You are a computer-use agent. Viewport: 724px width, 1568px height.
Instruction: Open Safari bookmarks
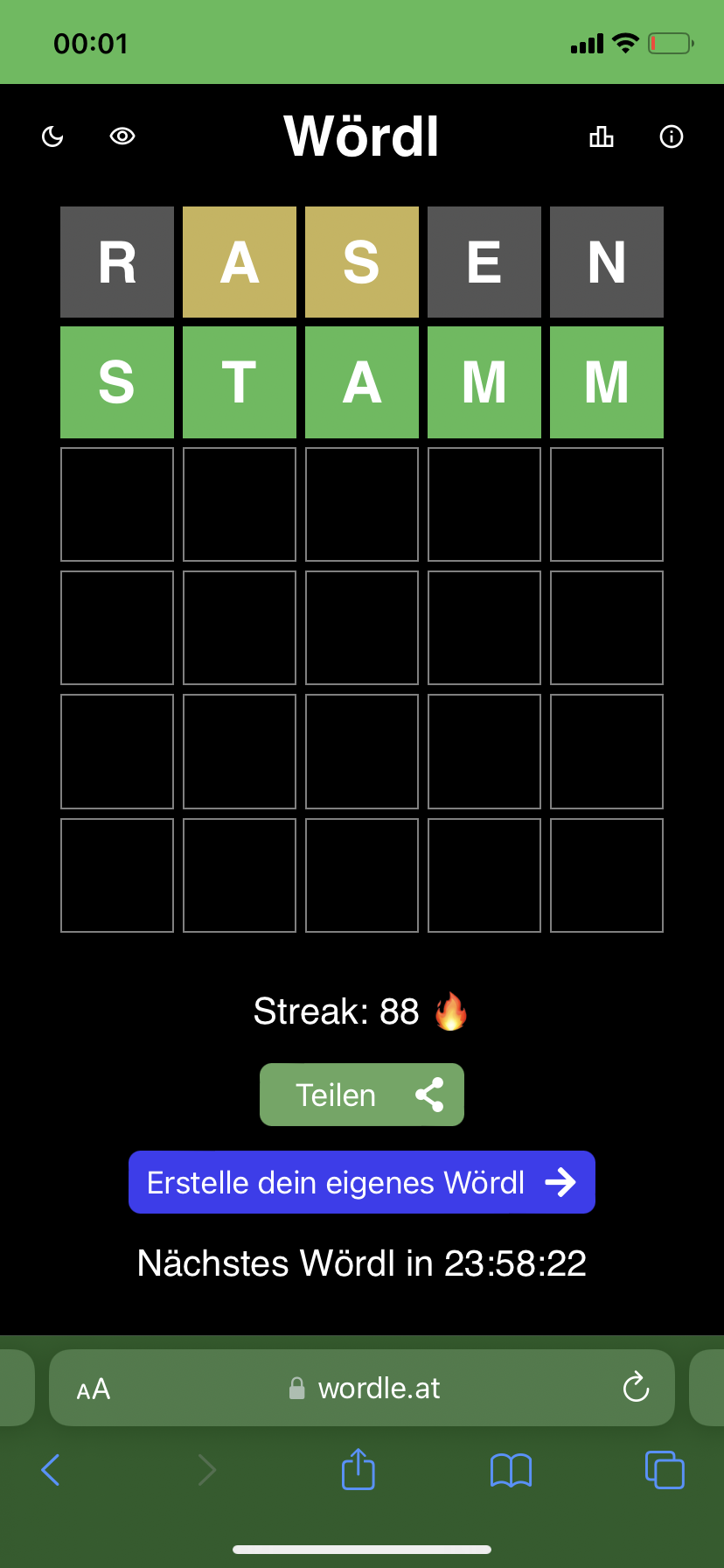pos(512,1470)
